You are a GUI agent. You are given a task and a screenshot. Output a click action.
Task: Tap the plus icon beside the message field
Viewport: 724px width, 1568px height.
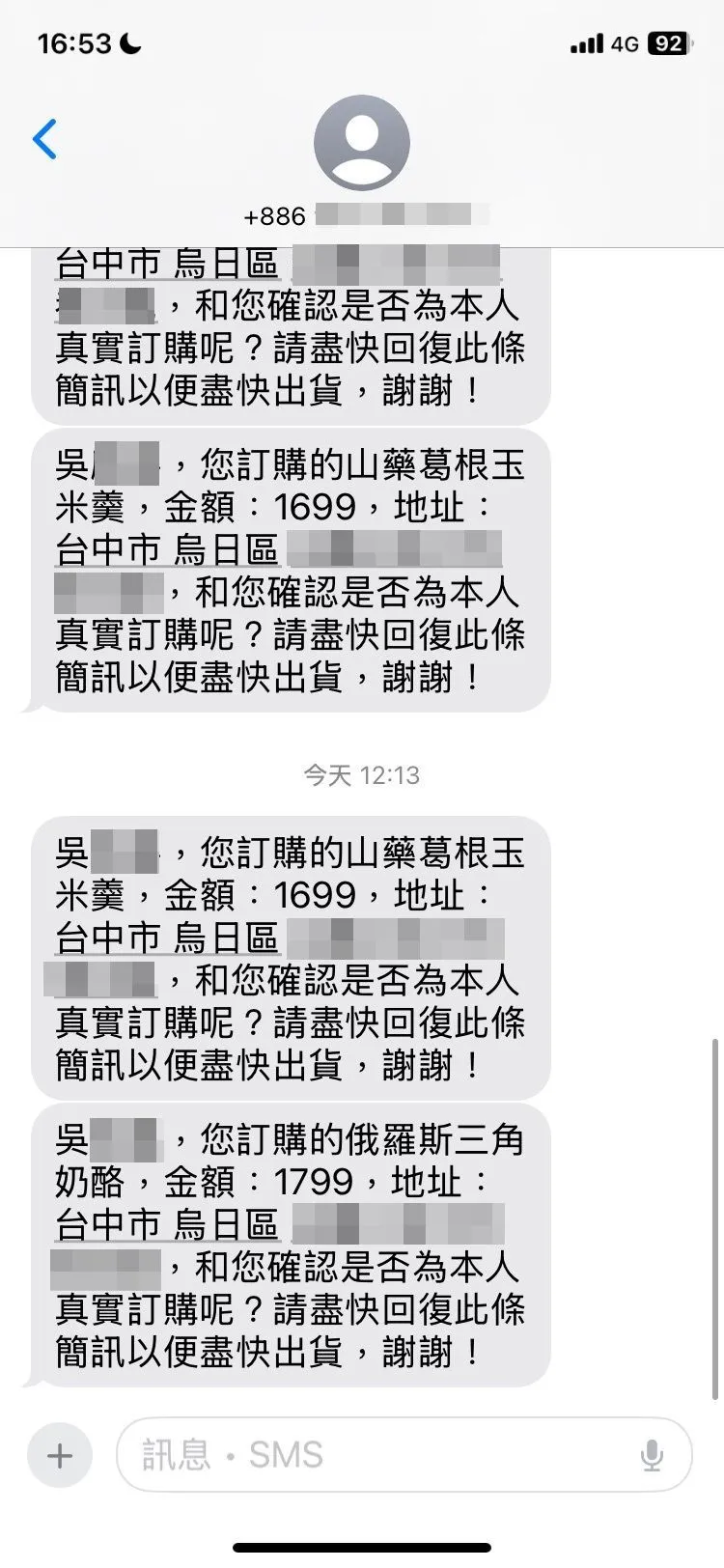(x=59, y=1455)
